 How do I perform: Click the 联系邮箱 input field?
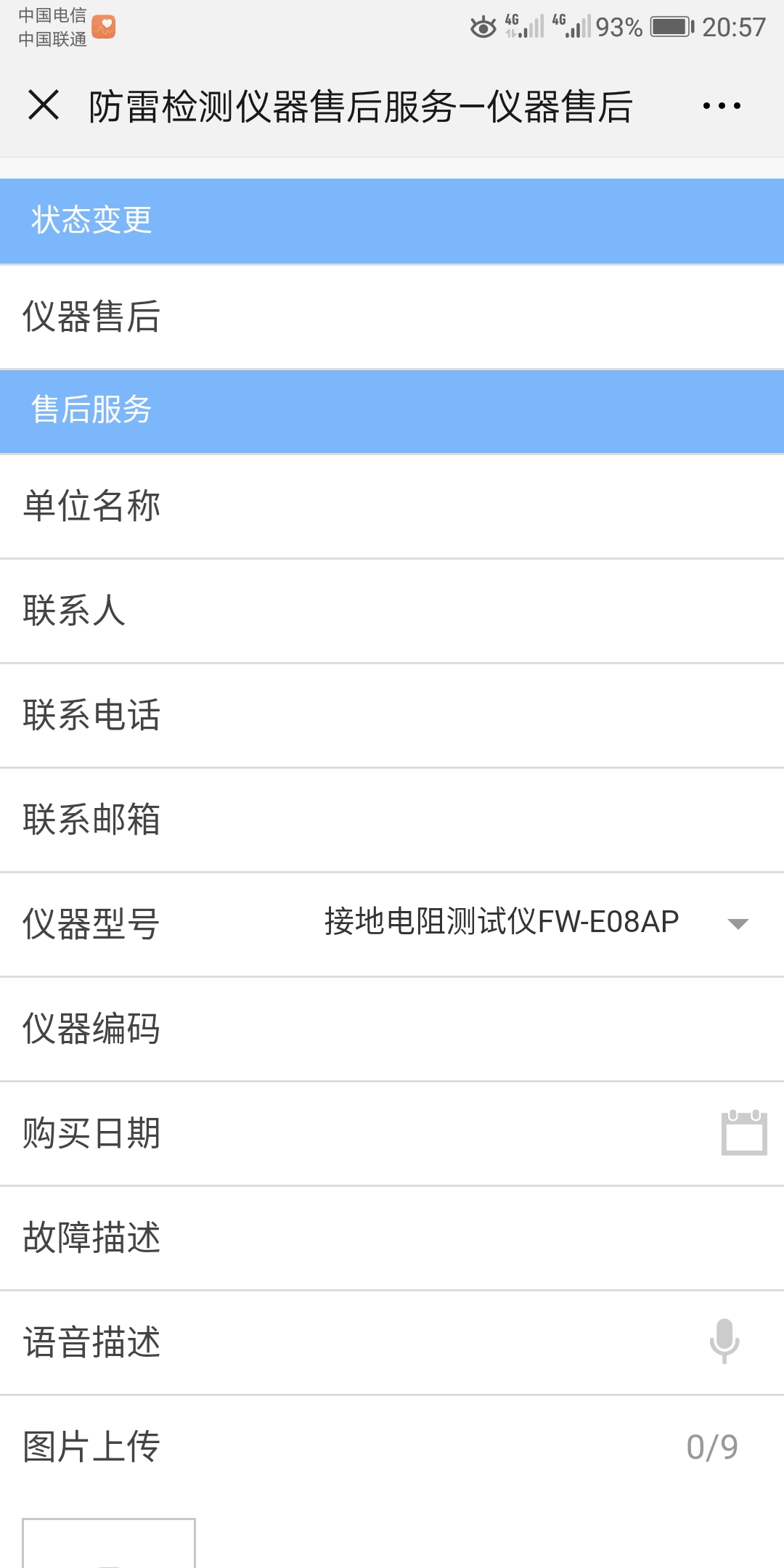pyautogui.click(x=363, y=820)
